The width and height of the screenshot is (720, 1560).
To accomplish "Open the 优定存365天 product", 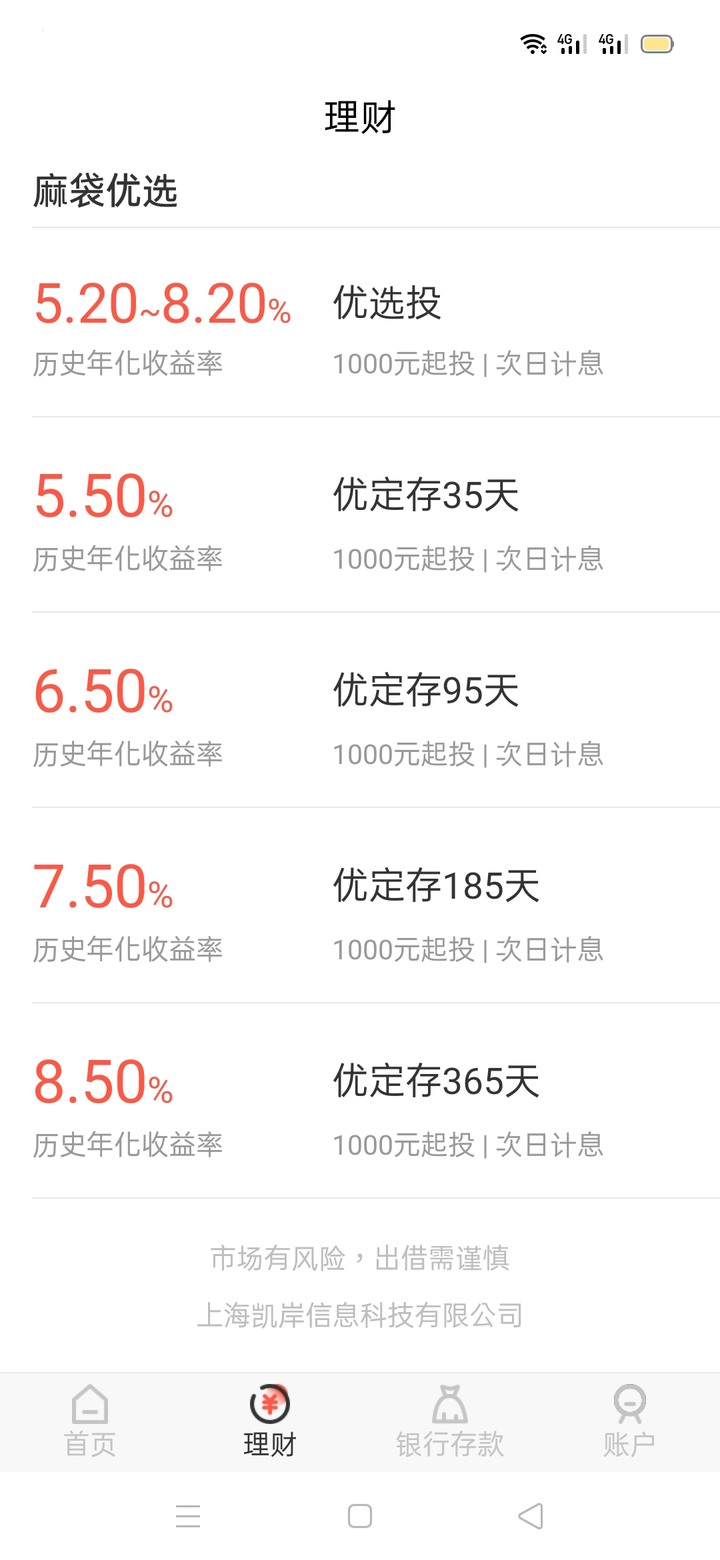I will tap(360, 1100).
